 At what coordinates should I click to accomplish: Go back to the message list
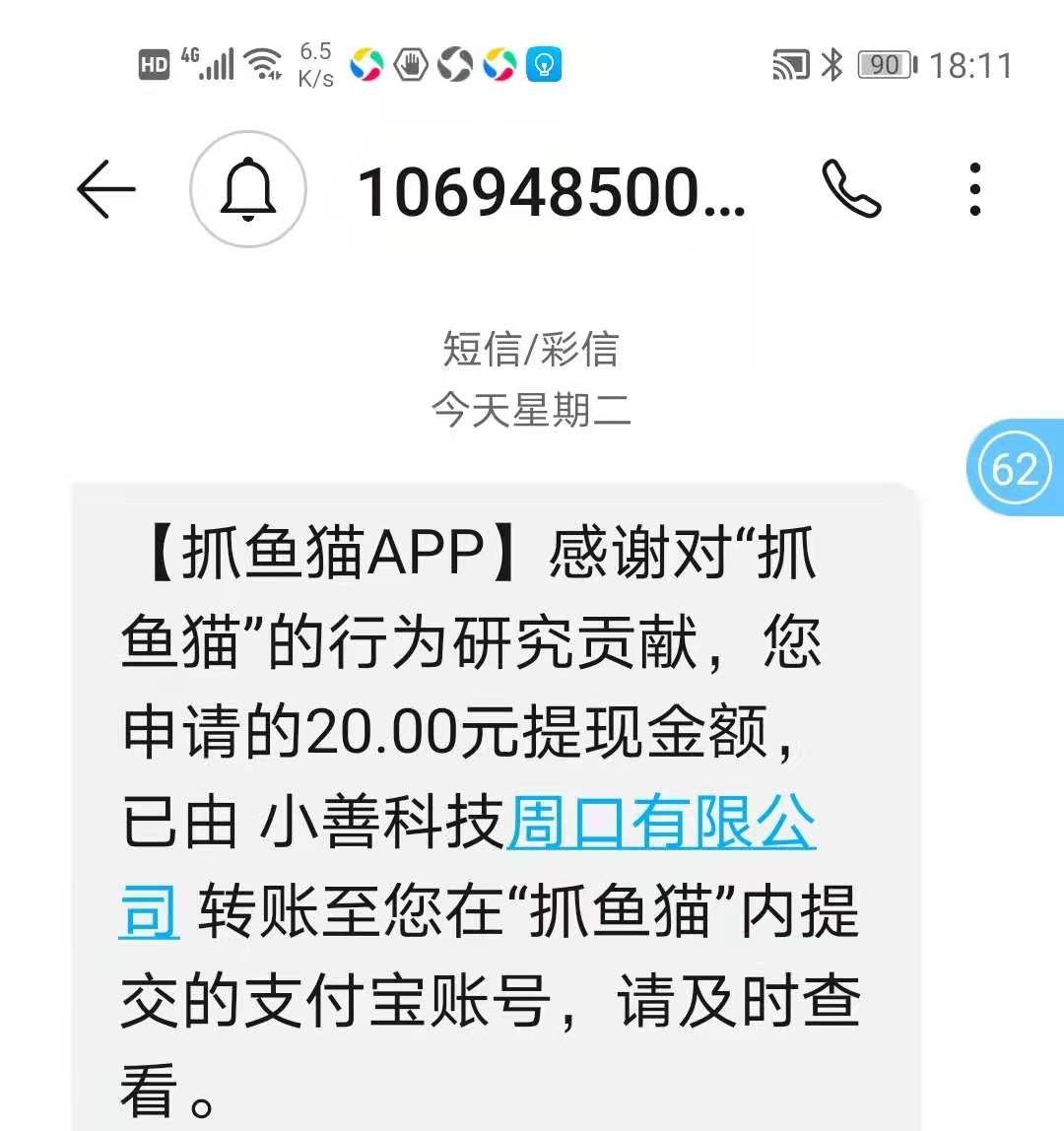(105, 188)
